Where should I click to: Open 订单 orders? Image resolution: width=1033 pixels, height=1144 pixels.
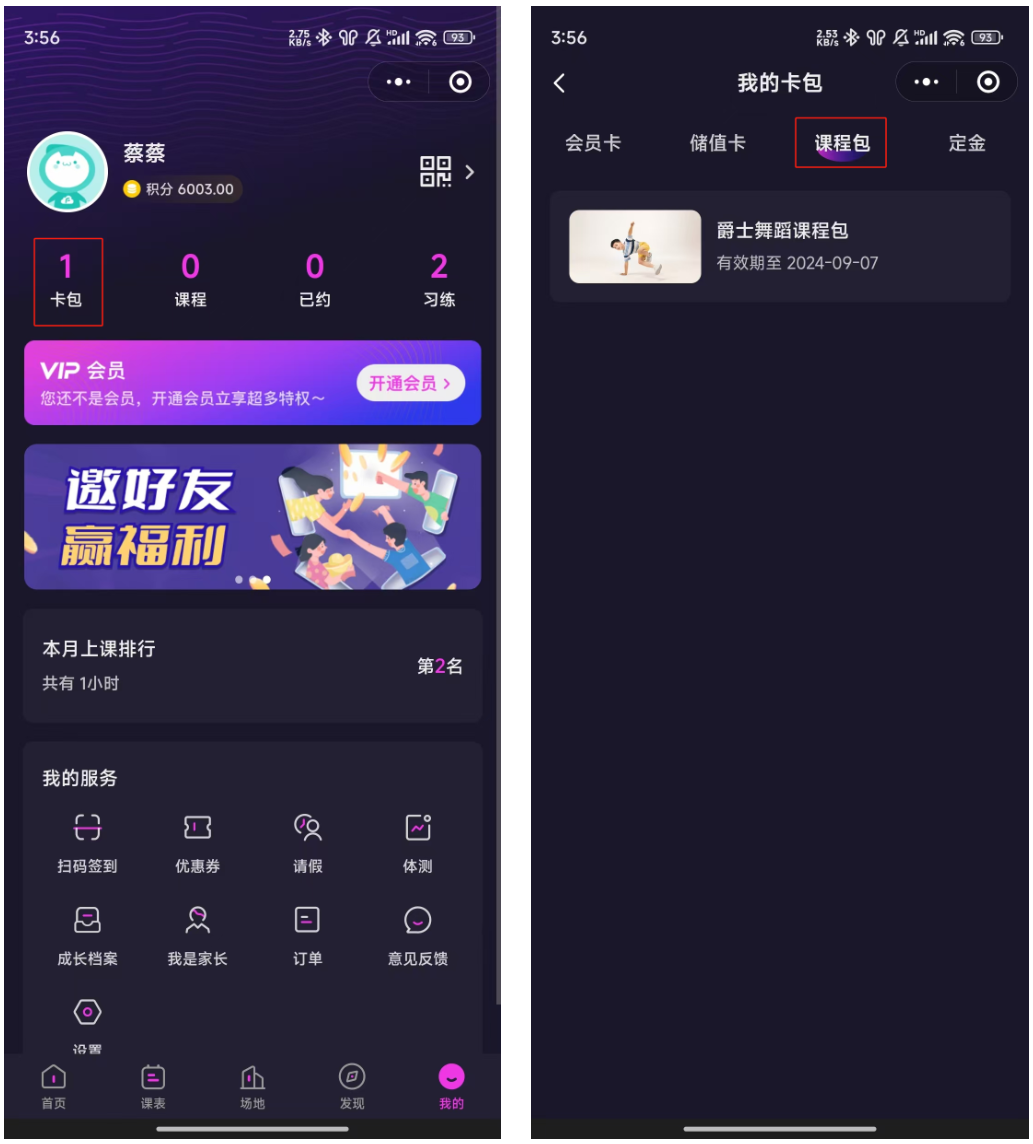307,935
